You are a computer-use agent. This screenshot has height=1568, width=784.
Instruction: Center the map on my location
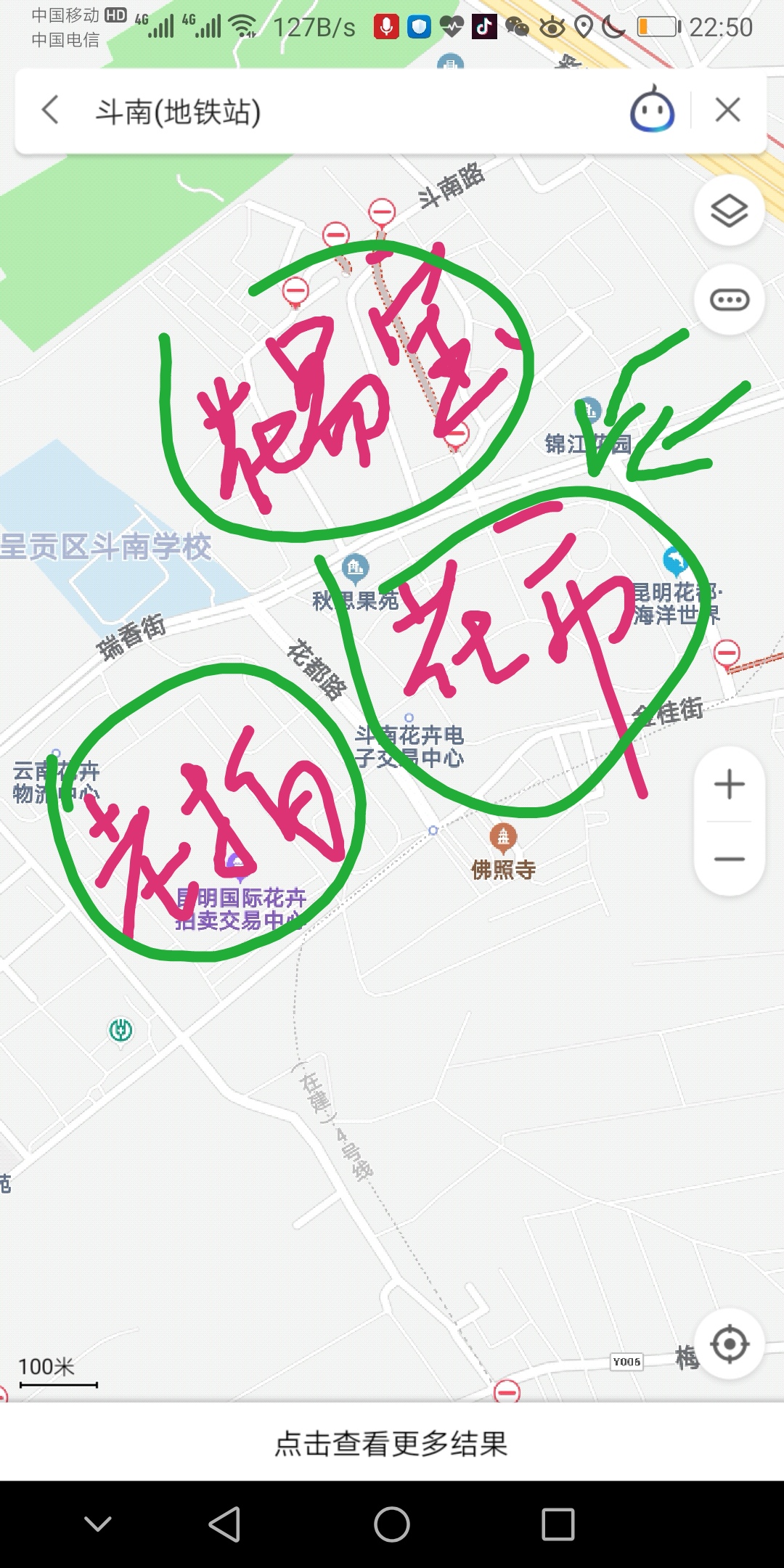coord(729,1344)
